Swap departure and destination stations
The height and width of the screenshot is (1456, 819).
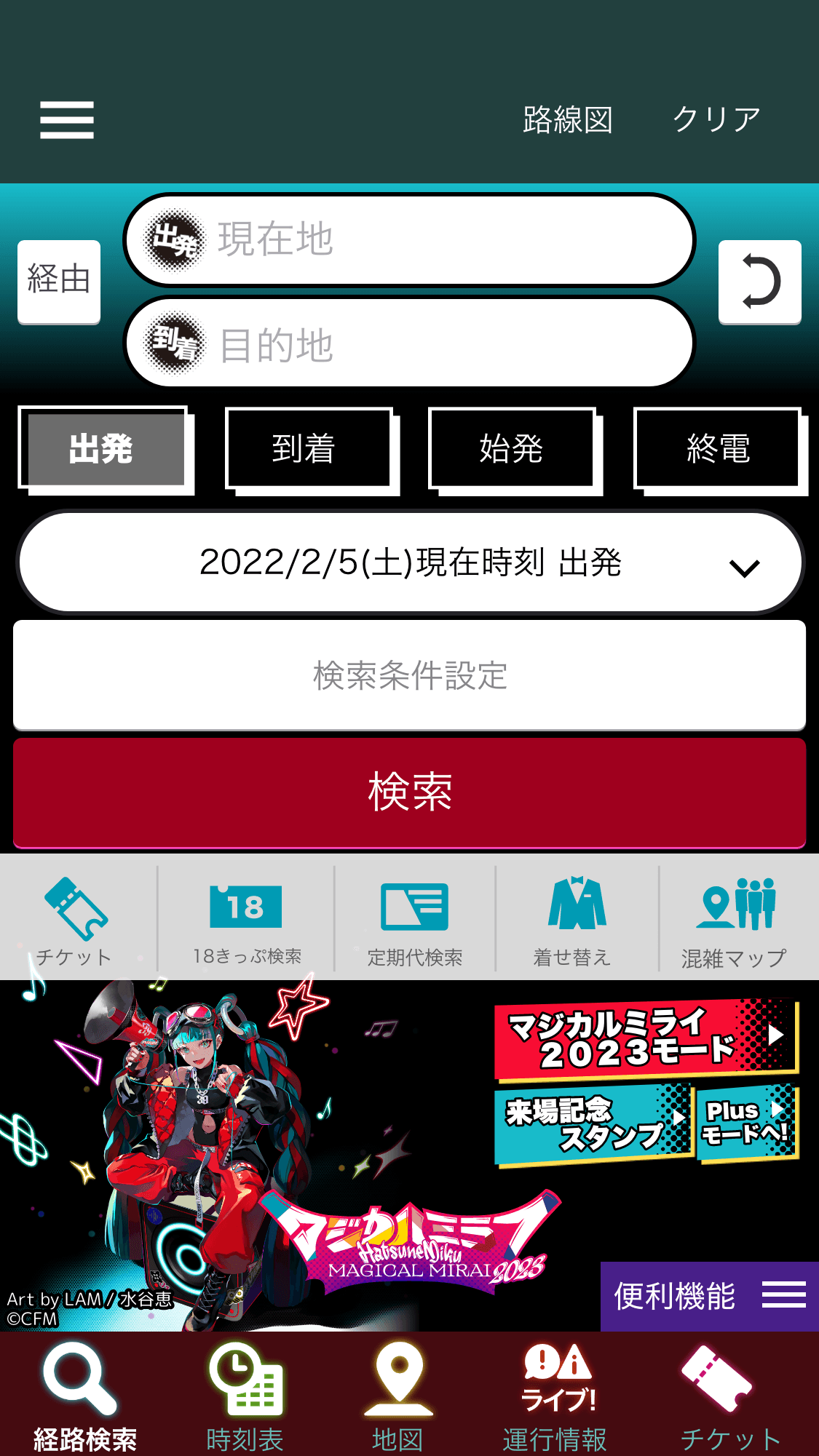[x=759, y=281]
